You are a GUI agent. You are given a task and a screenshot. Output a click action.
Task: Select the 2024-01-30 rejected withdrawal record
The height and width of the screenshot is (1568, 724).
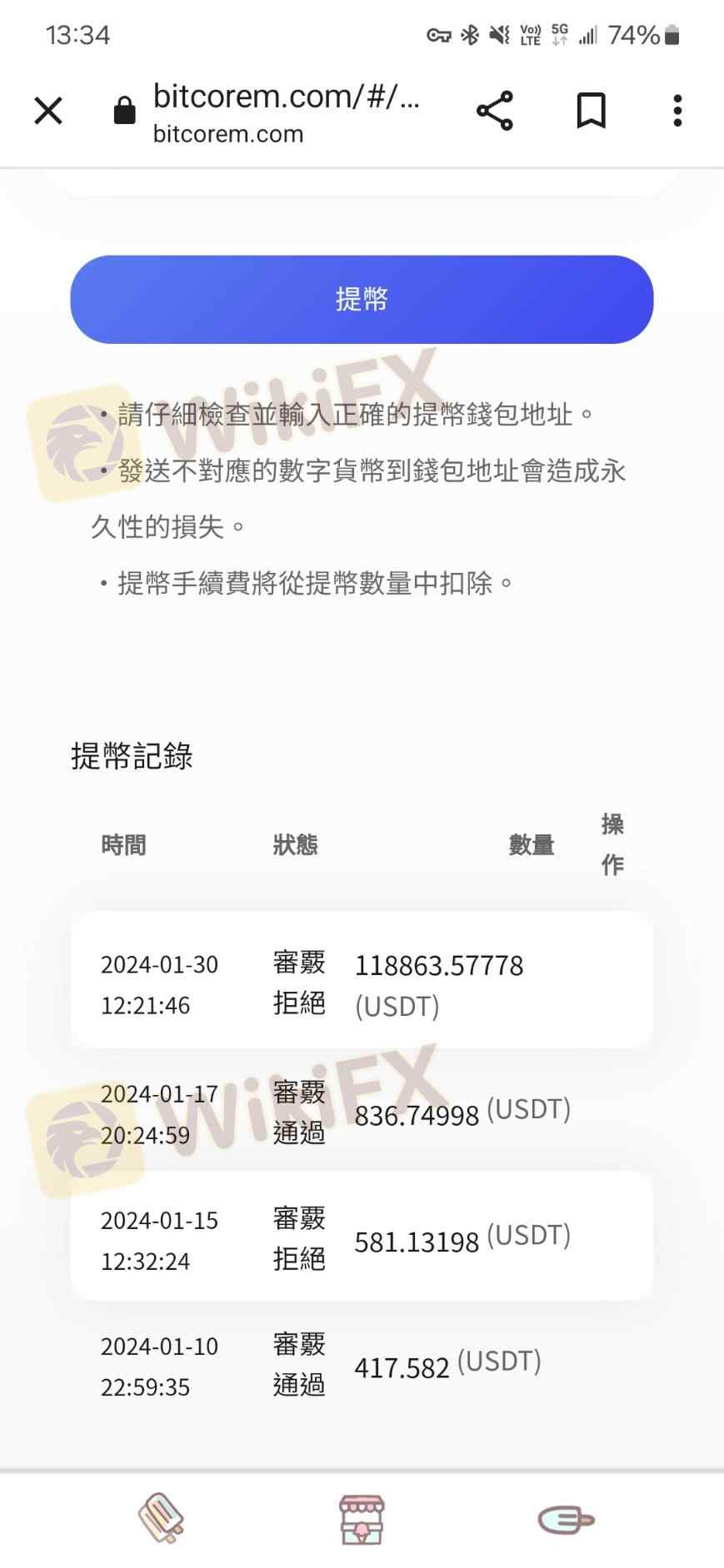[x=362, y=983]
